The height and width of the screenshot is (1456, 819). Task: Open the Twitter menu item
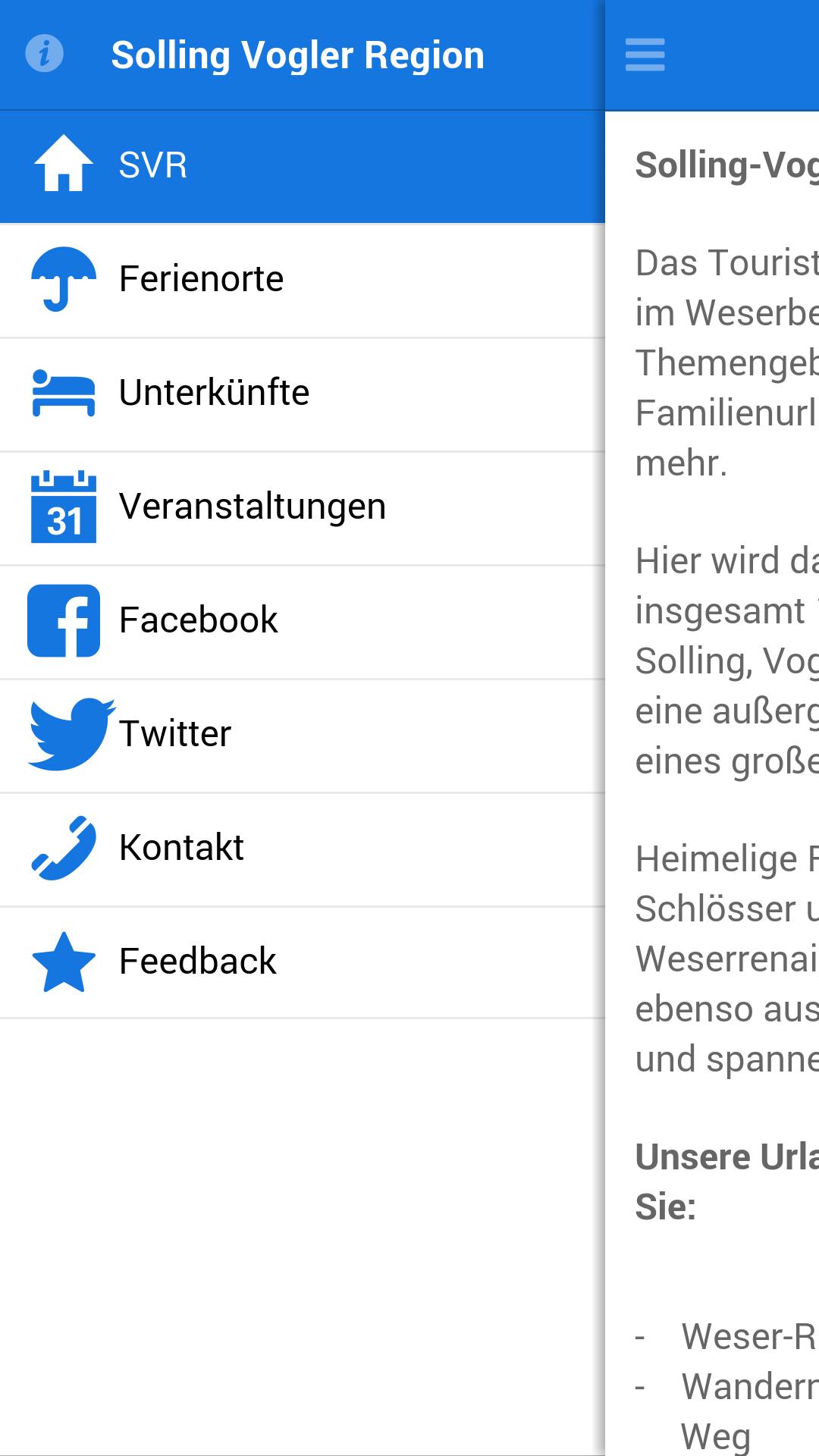302,735
